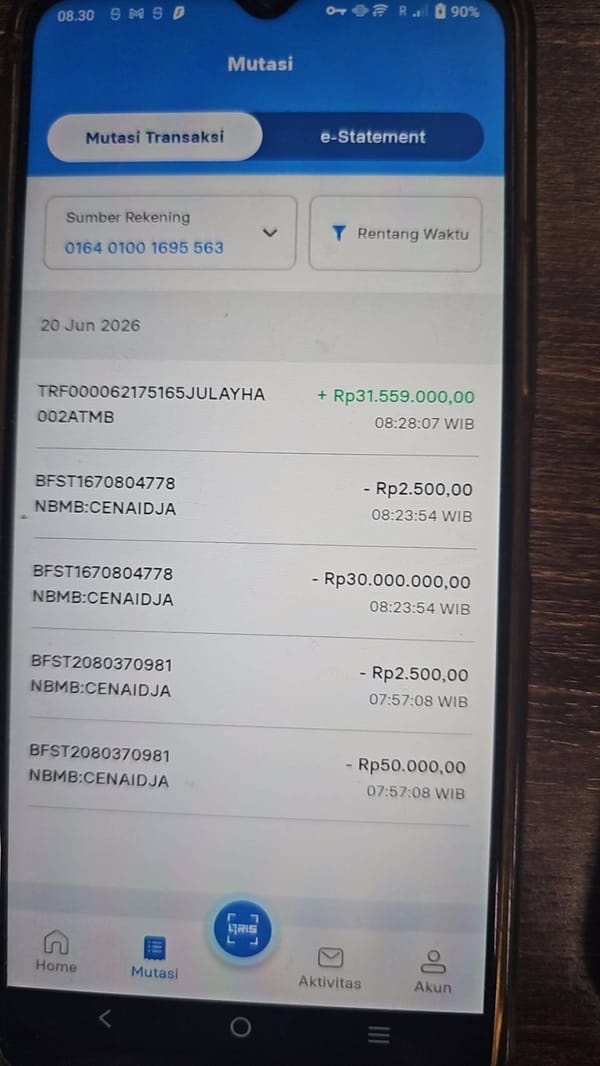
Task: Go to the Home tab
Action: point(56,951)
